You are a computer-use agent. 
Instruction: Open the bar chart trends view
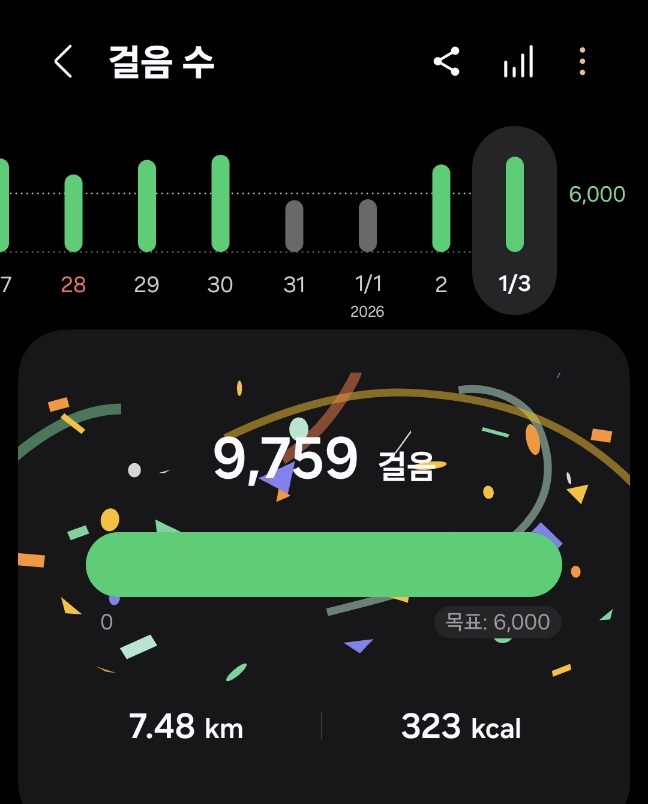click(517, 62)
